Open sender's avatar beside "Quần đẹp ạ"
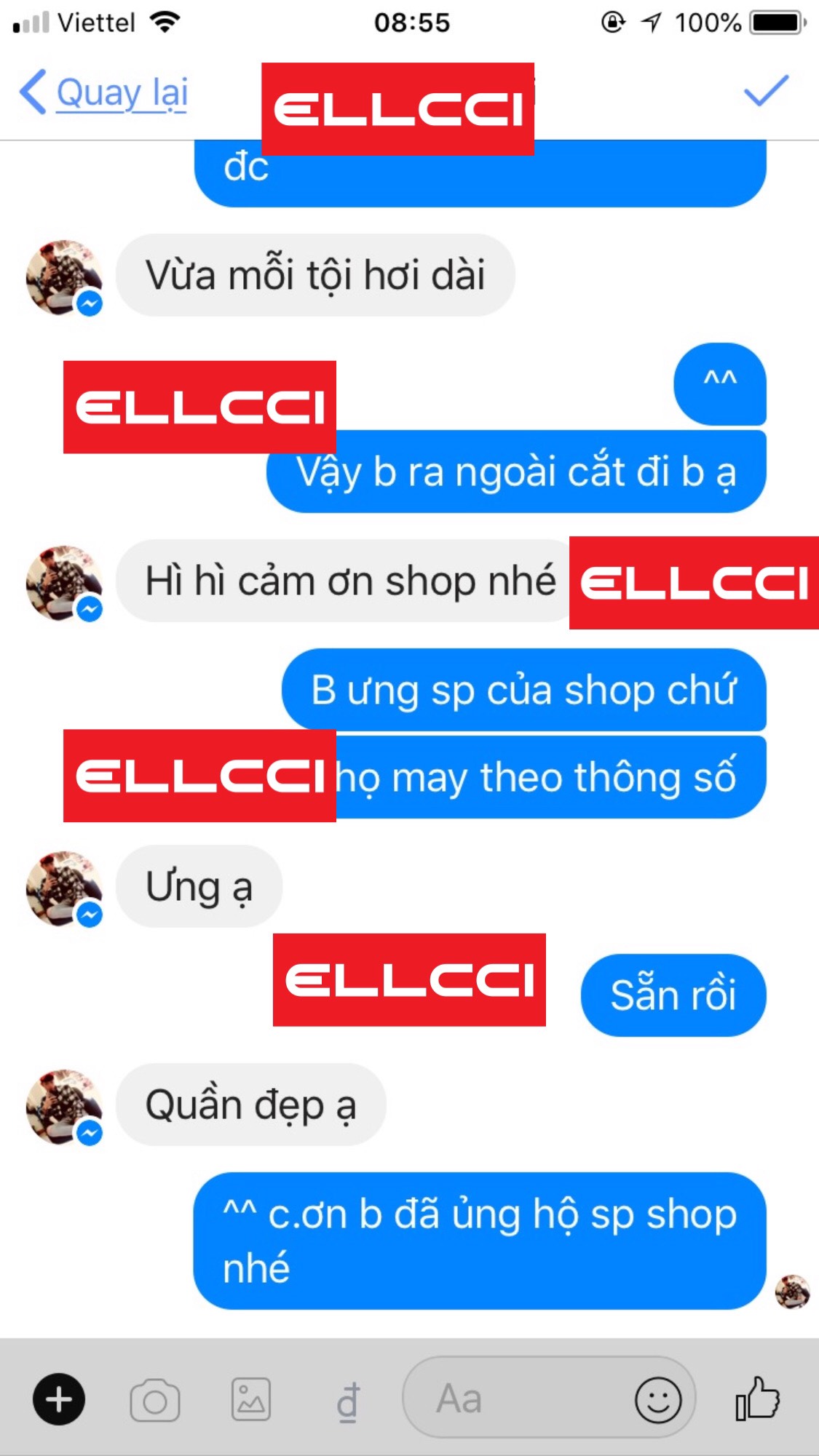The width and height of the screenshot is (819, 1456). (63, 1106)
